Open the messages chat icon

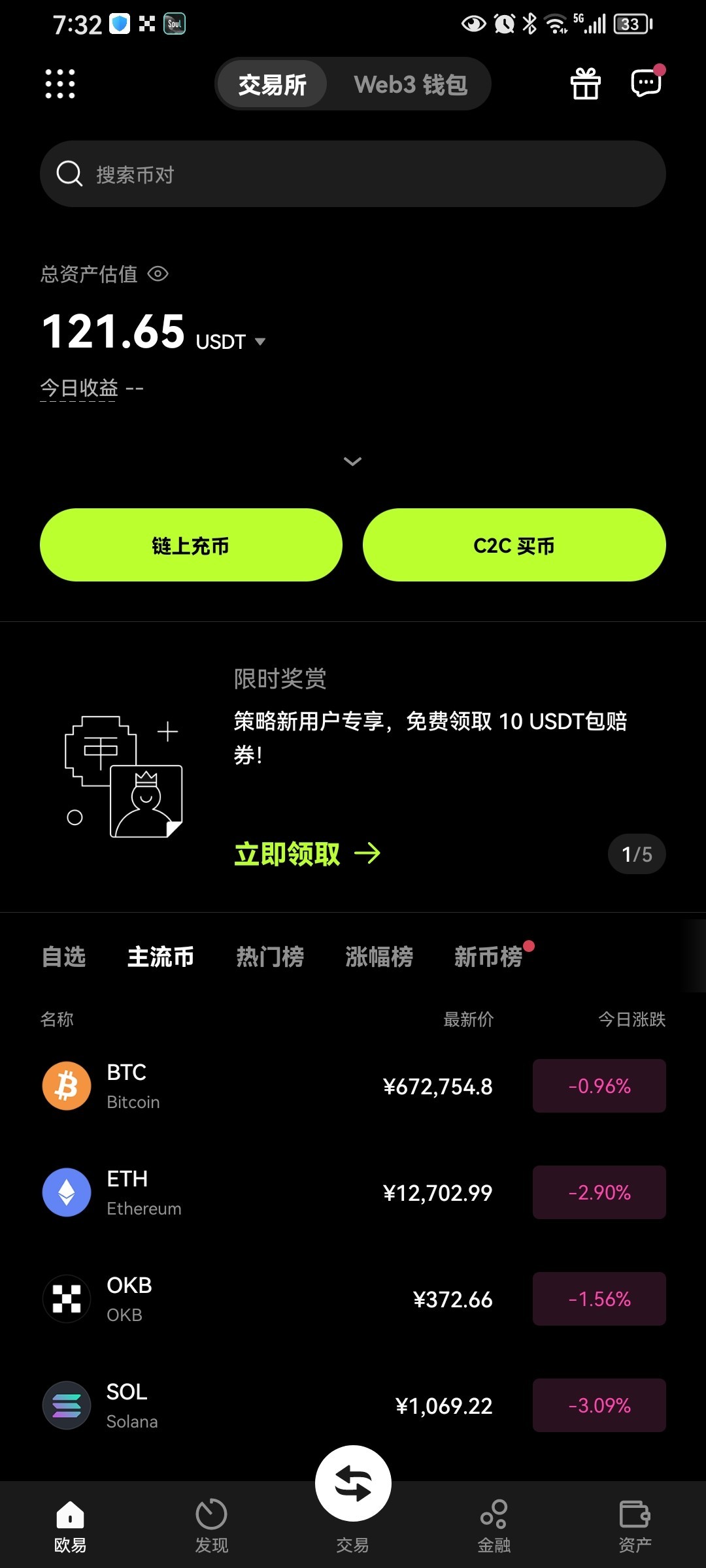tap(646, 83)
